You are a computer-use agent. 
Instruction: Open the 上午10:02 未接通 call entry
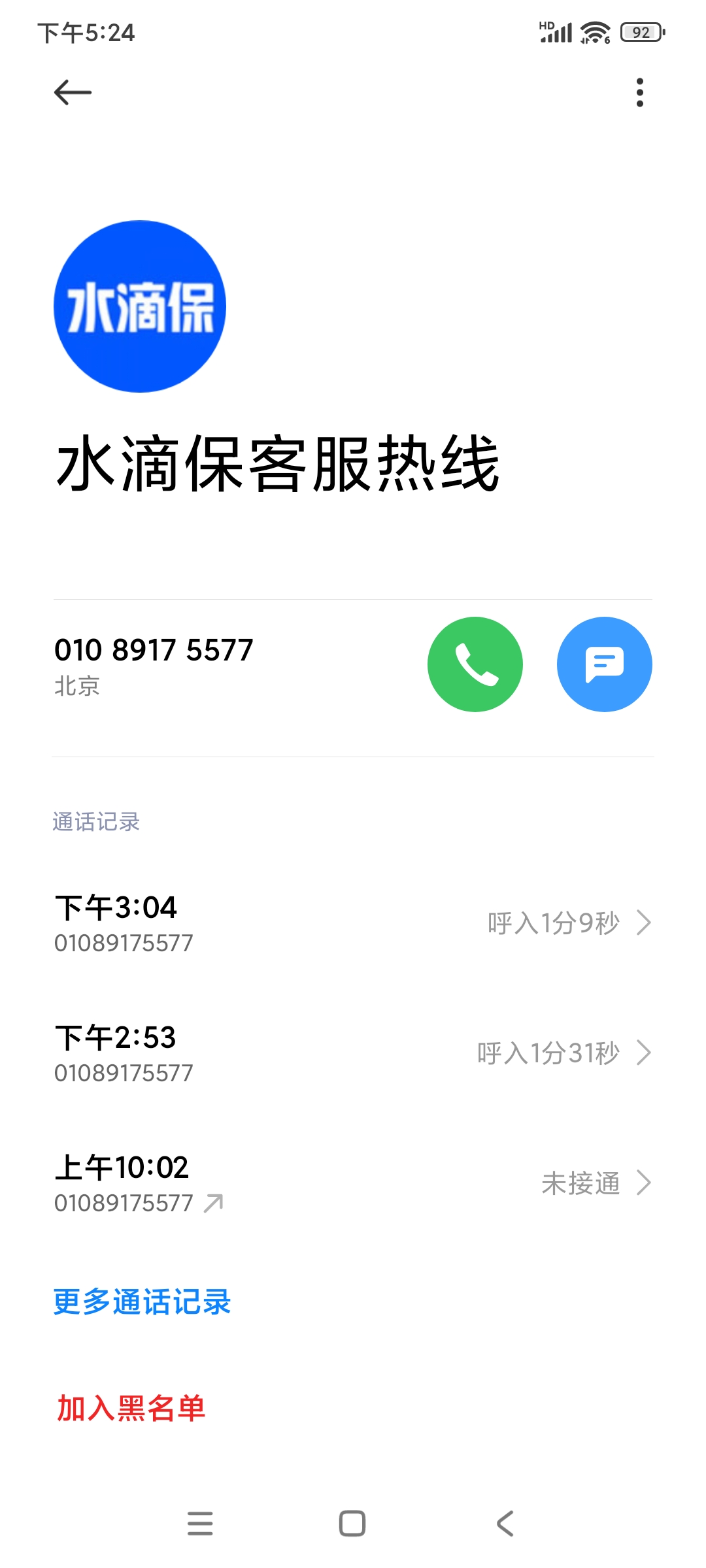(x=353, y=1183)
